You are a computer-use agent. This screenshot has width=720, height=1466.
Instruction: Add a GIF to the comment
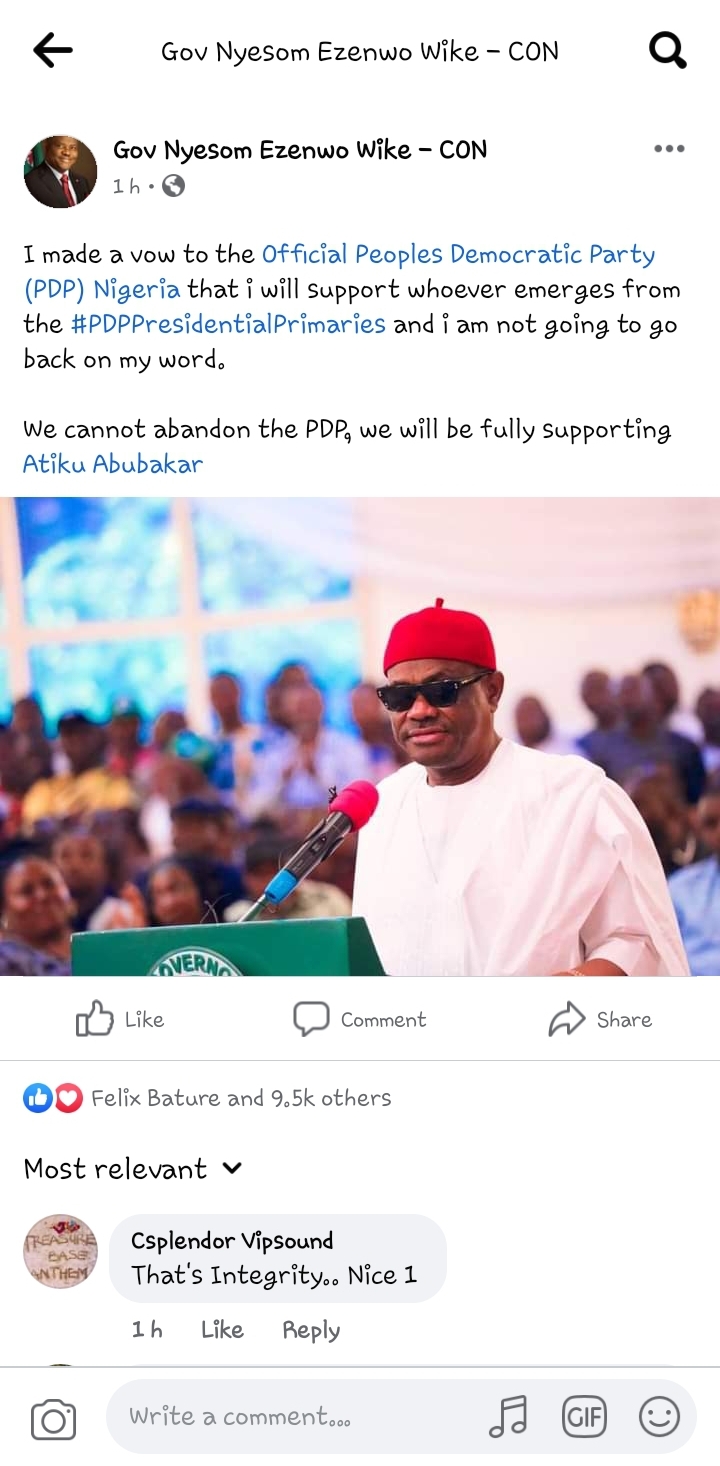[584, 1417]
